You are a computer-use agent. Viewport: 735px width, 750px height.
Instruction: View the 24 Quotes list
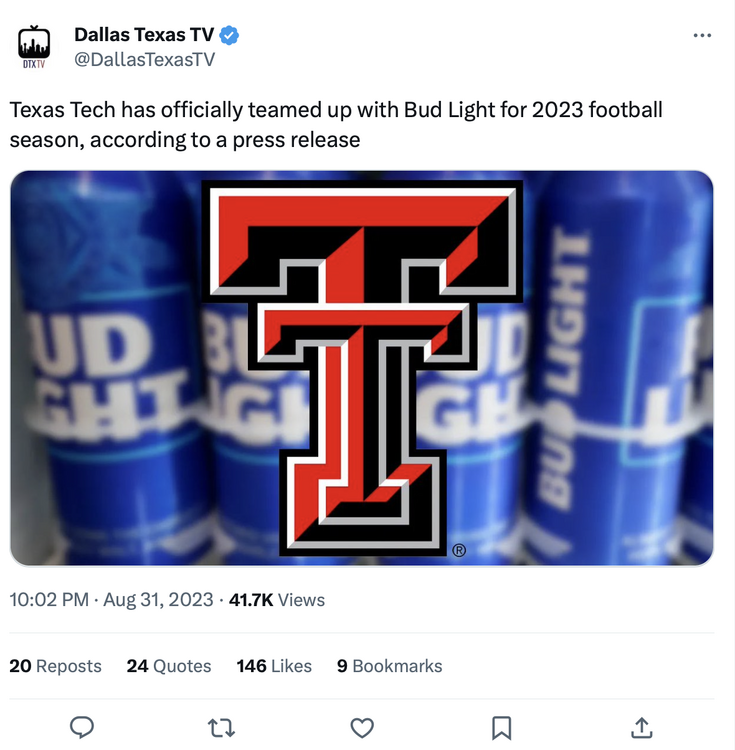pyautogui.click(x=169, y=666)
